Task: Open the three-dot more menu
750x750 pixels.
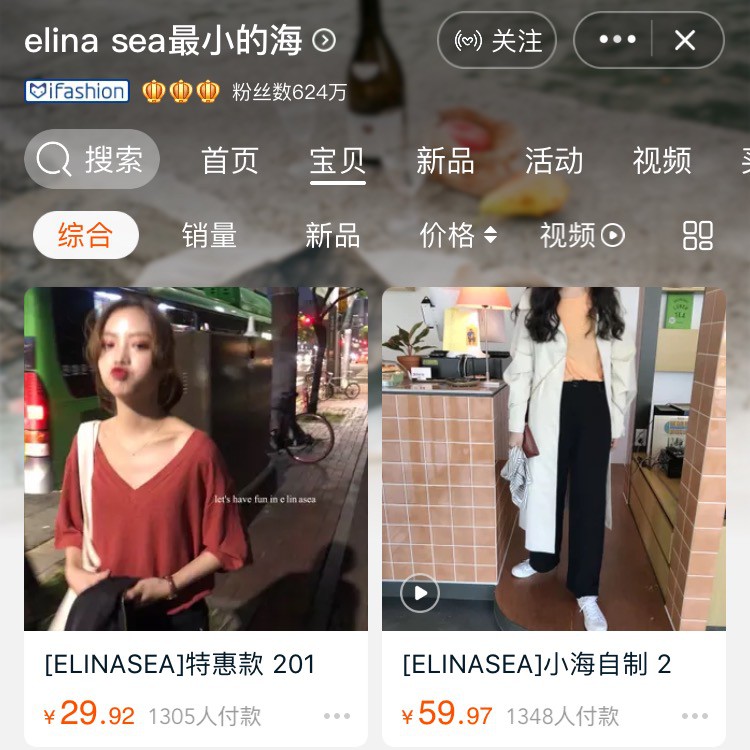Action: point(617,40)
